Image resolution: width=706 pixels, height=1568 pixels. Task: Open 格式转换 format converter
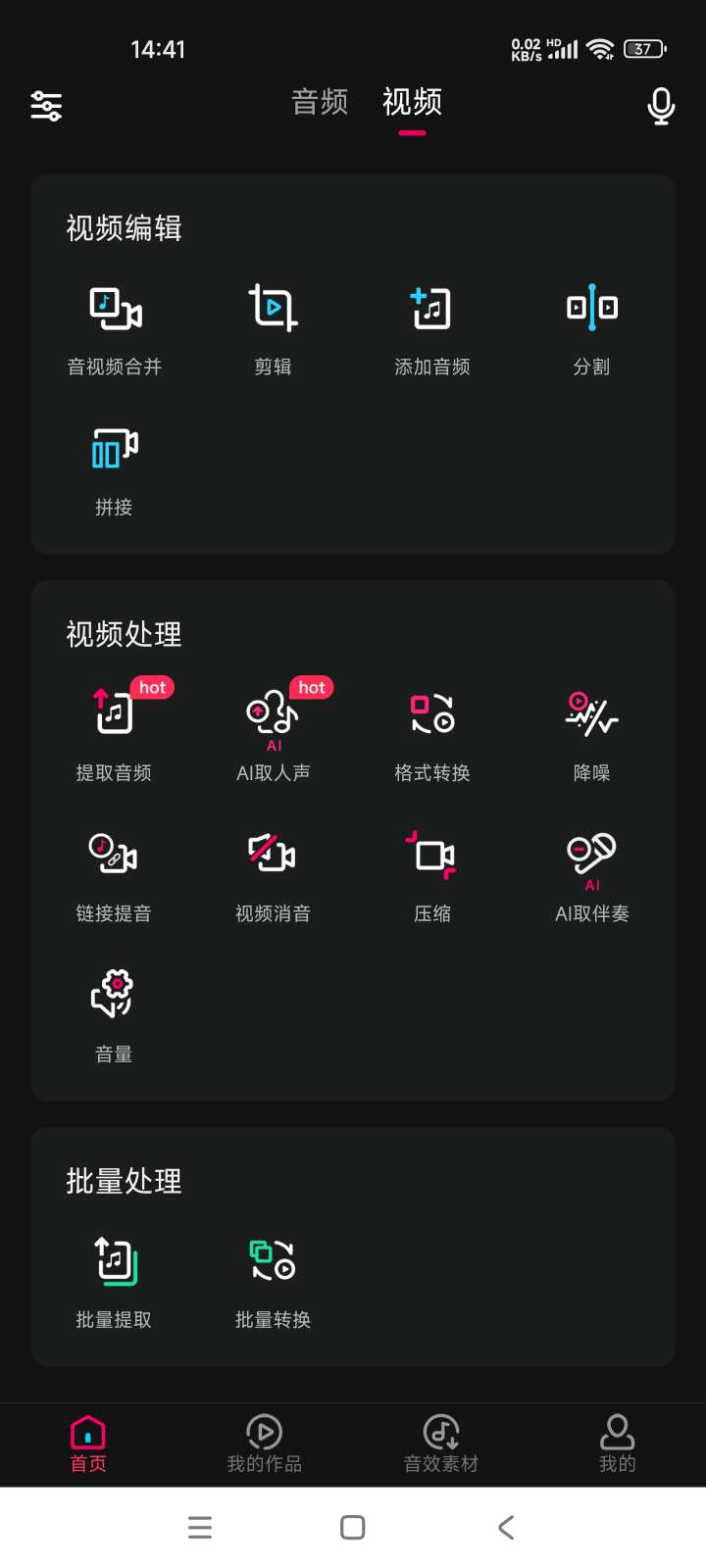[431, 733]
